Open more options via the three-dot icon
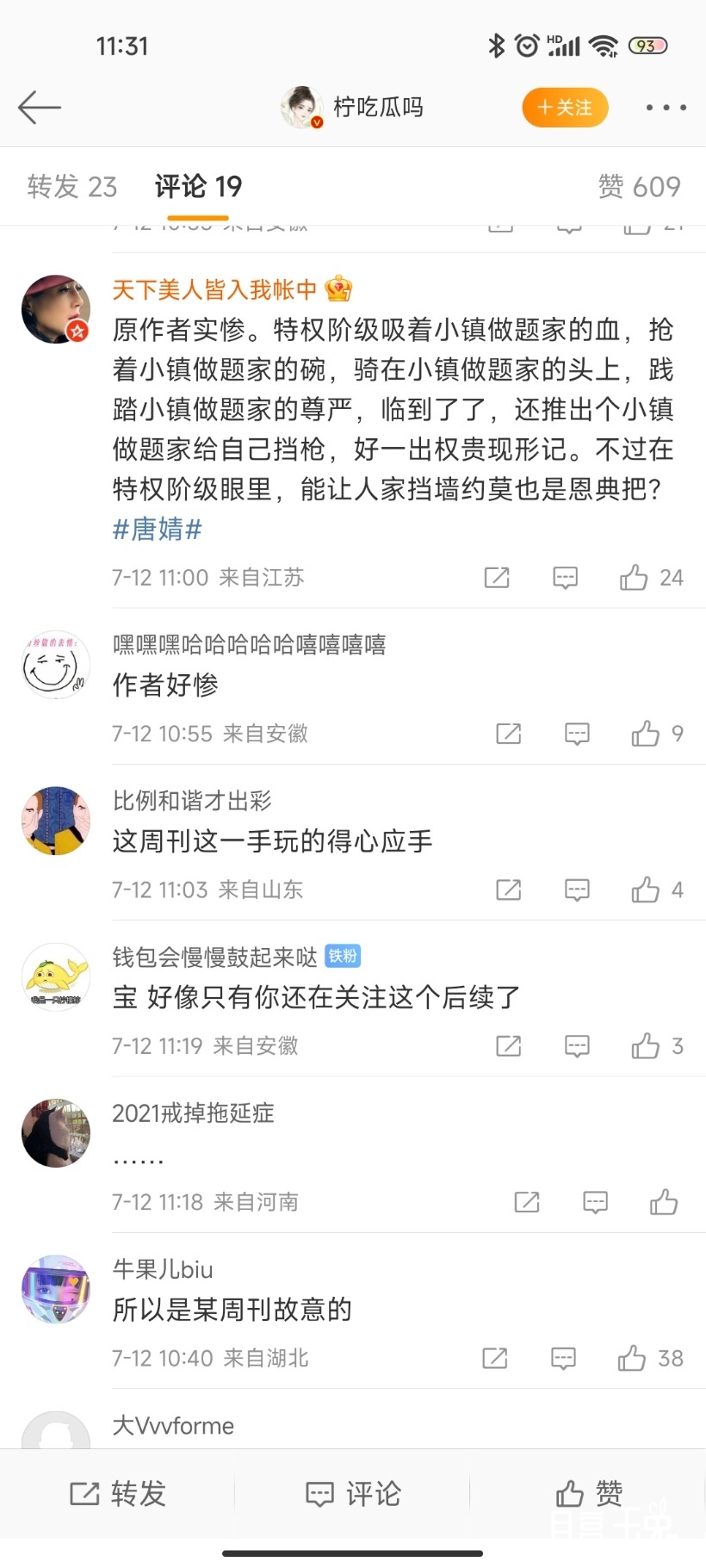Viewport: 706px width, 1568px height. point(665,107)
